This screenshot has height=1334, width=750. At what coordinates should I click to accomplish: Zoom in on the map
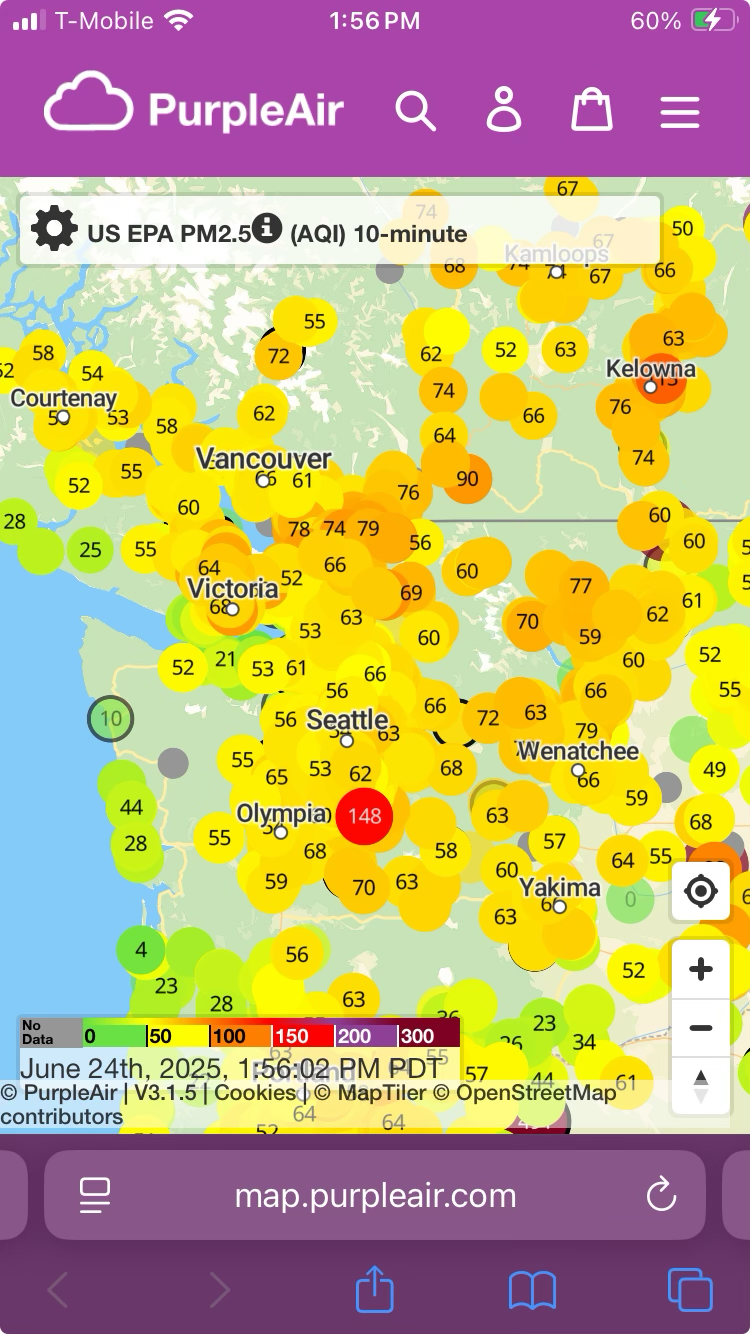701,969
